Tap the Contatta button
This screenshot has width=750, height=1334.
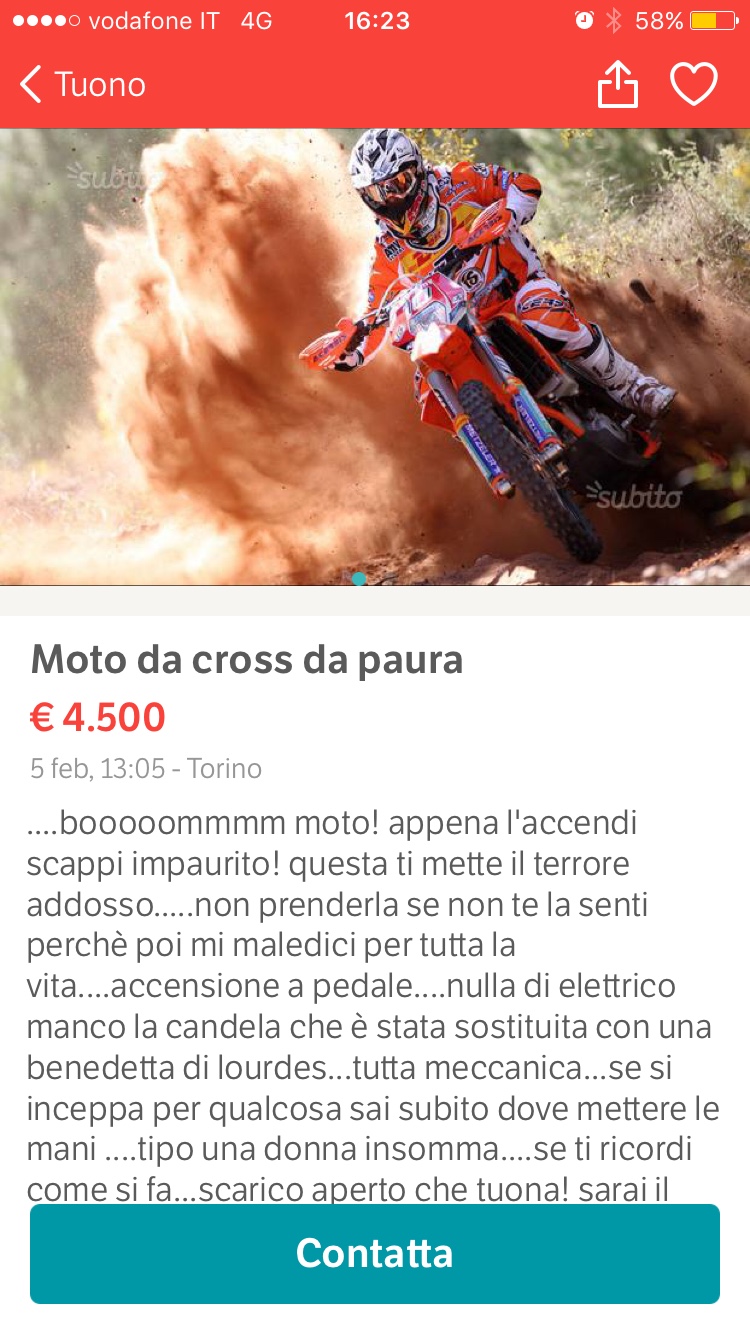(x=375, y=1254)
